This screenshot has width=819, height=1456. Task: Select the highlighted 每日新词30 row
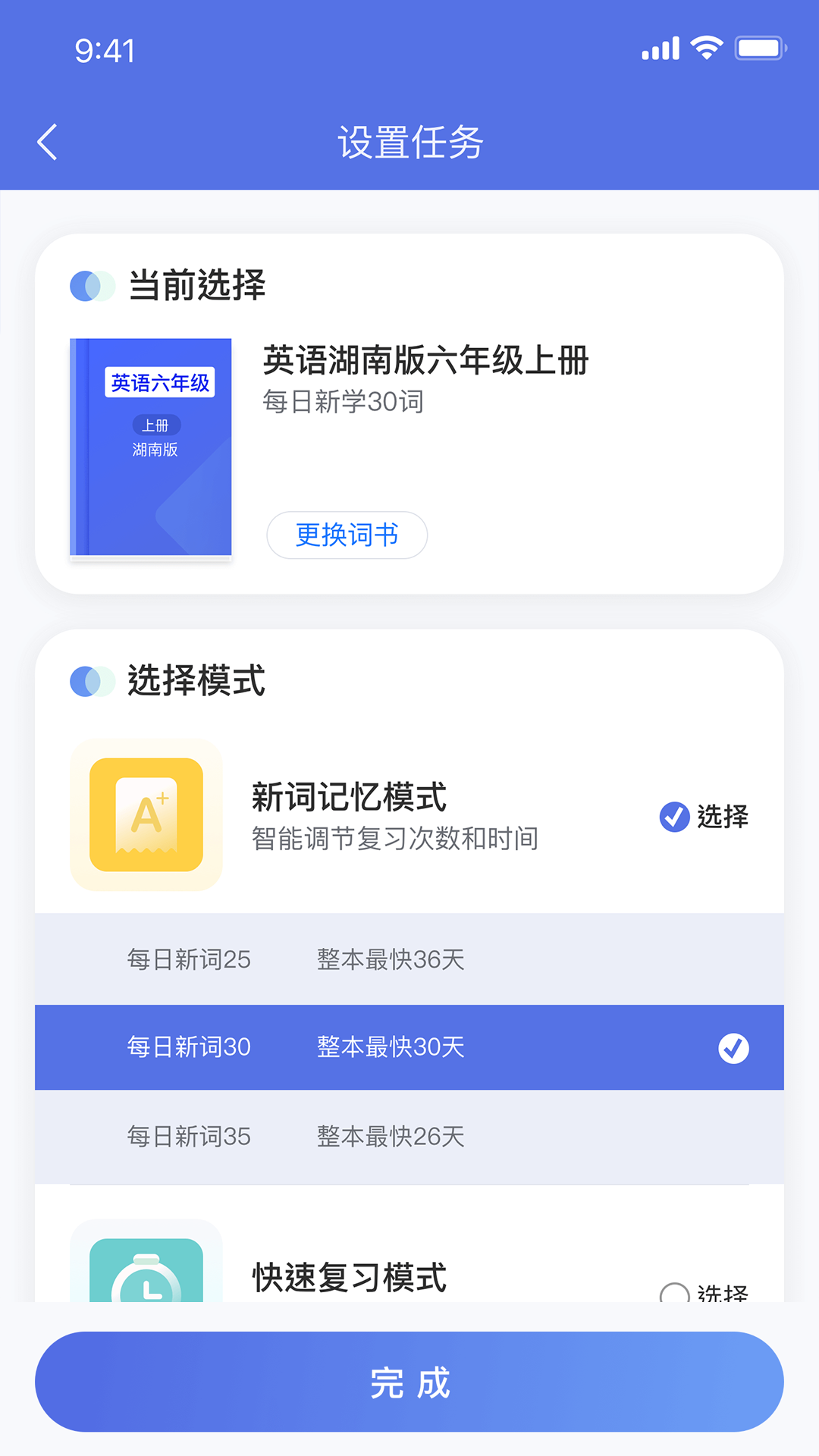click(303, 1048)
